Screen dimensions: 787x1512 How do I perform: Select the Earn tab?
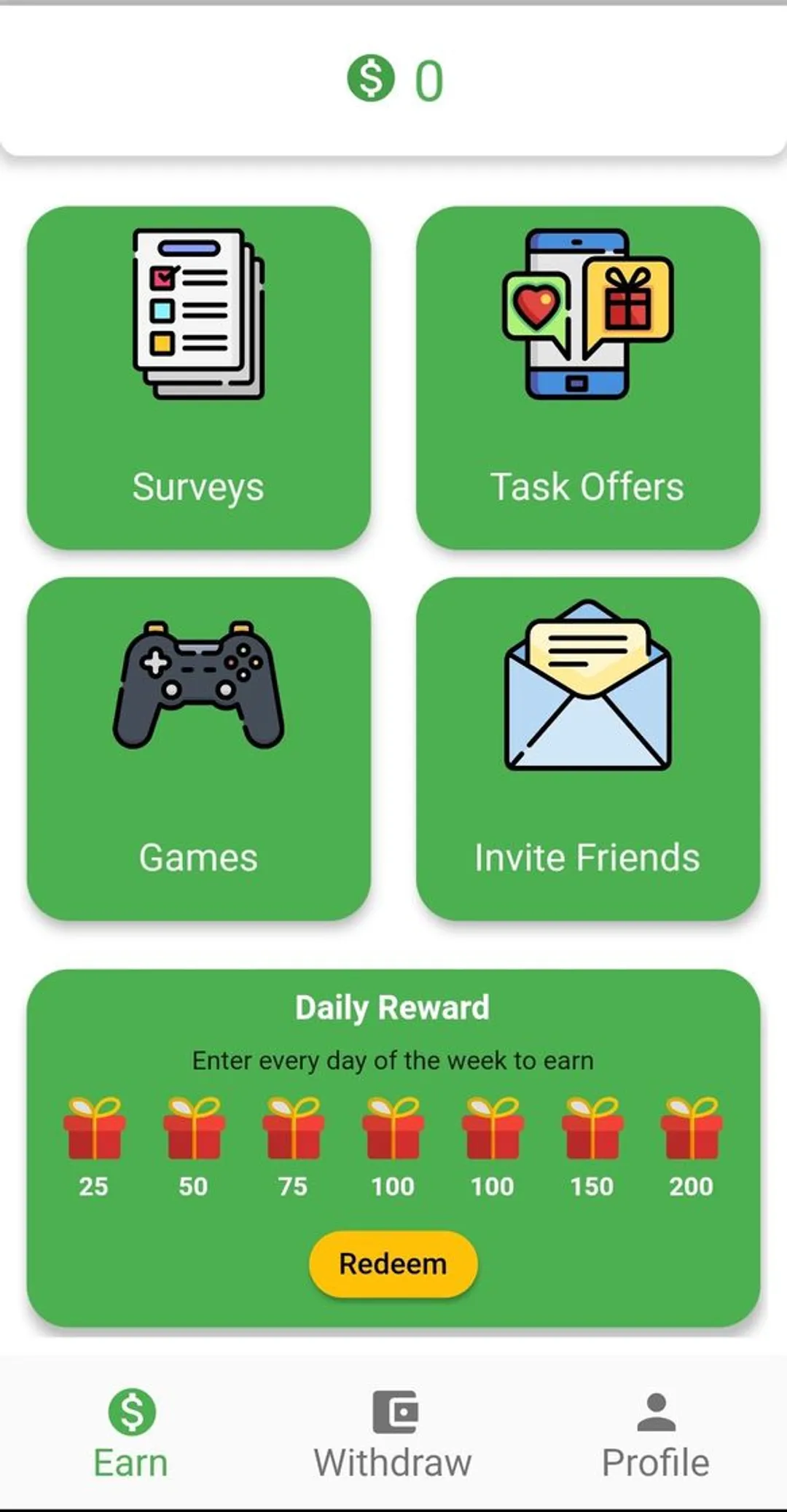(131, 1434)
